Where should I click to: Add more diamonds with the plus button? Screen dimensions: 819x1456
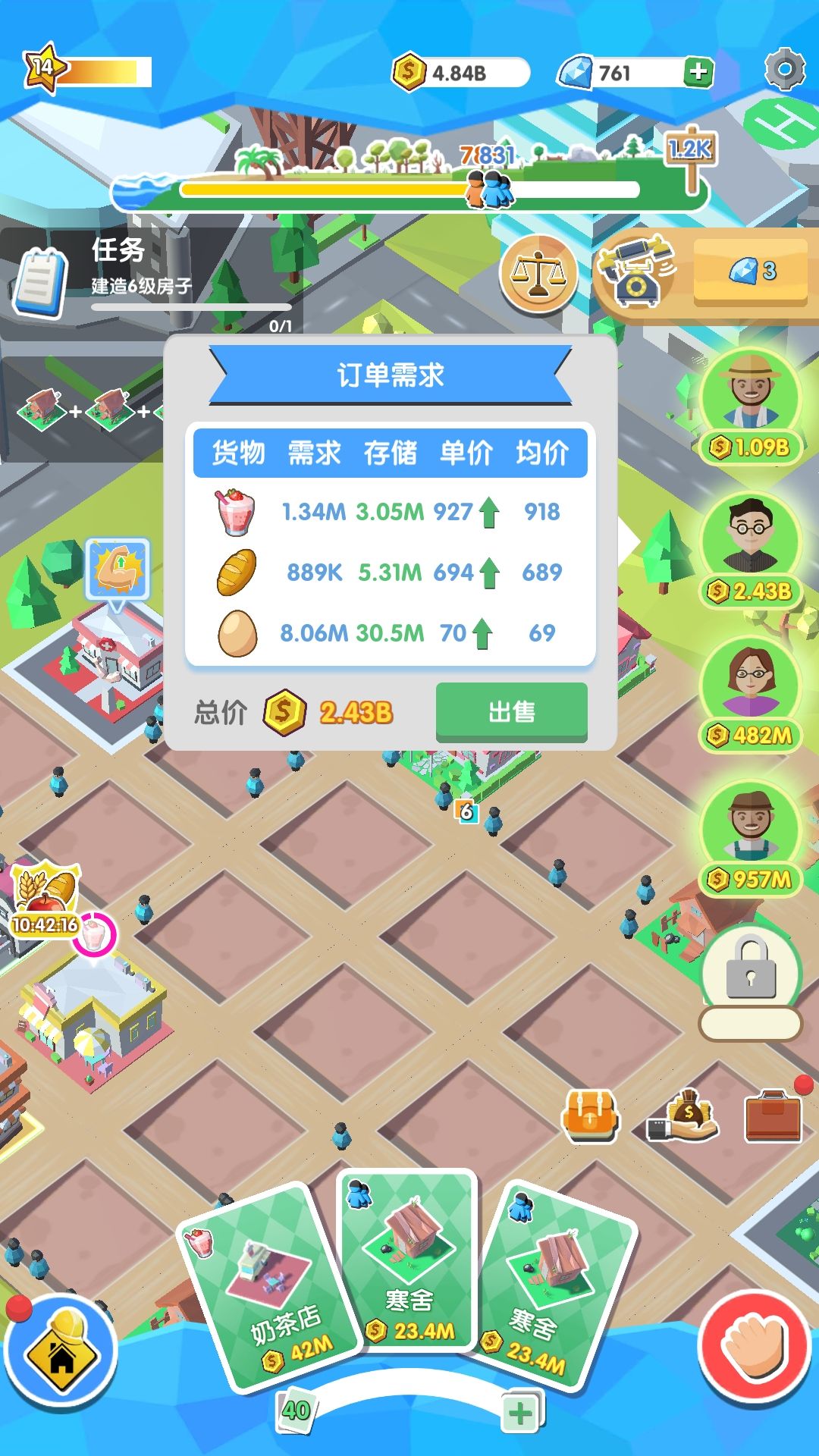coord(698,73)
